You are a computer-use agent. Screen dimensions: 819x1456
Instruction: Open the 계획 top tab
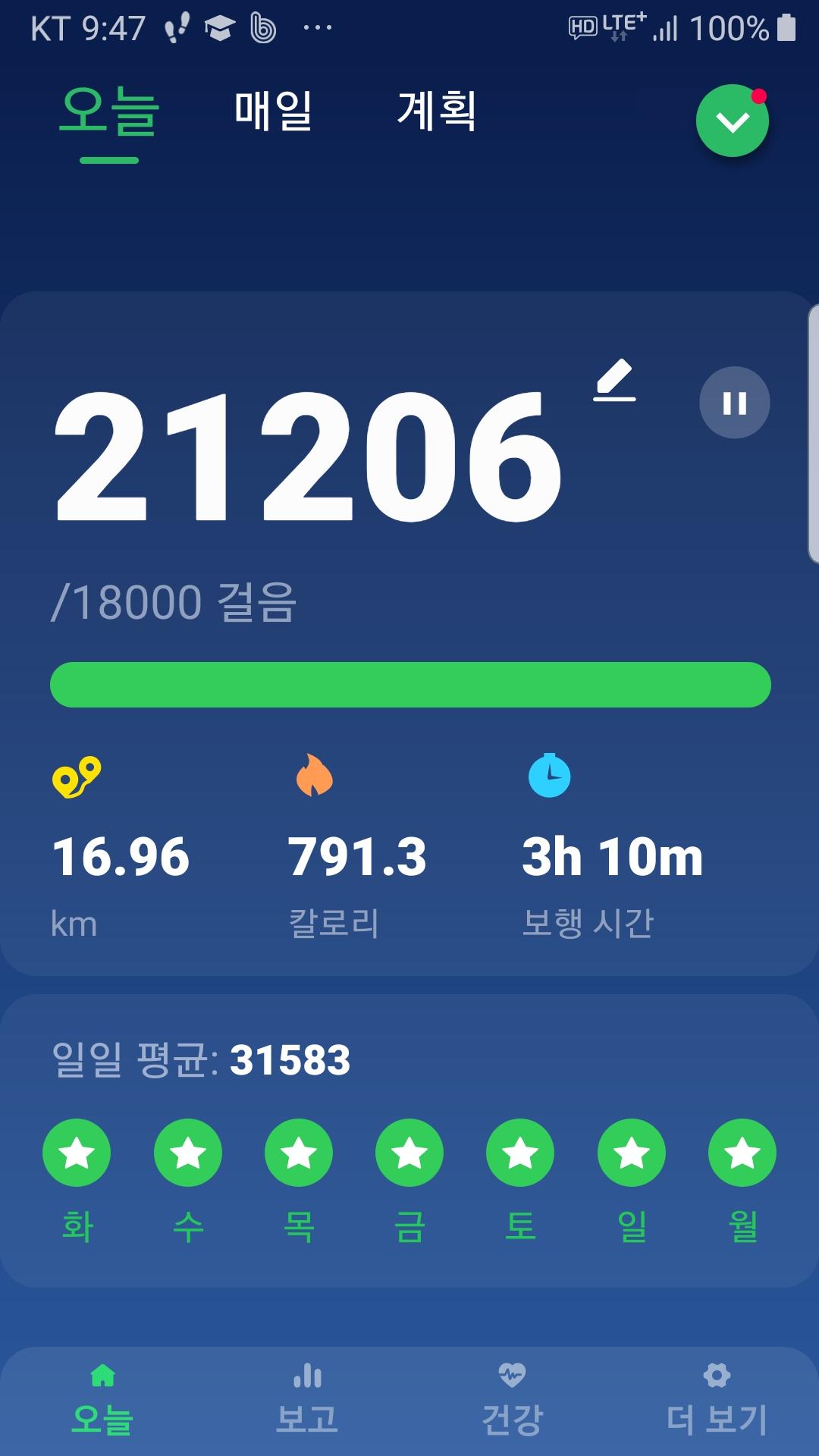click(437, 111)
